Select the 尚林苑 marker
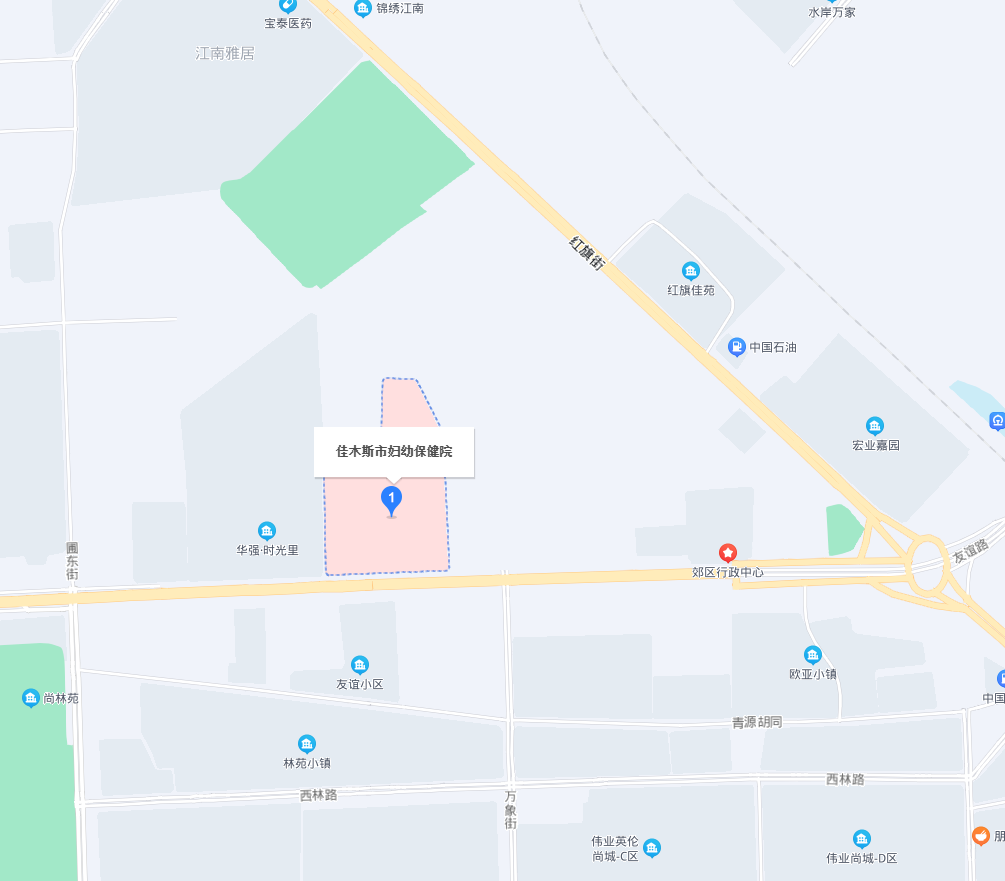1005x881 pixels. coord(31,698)
